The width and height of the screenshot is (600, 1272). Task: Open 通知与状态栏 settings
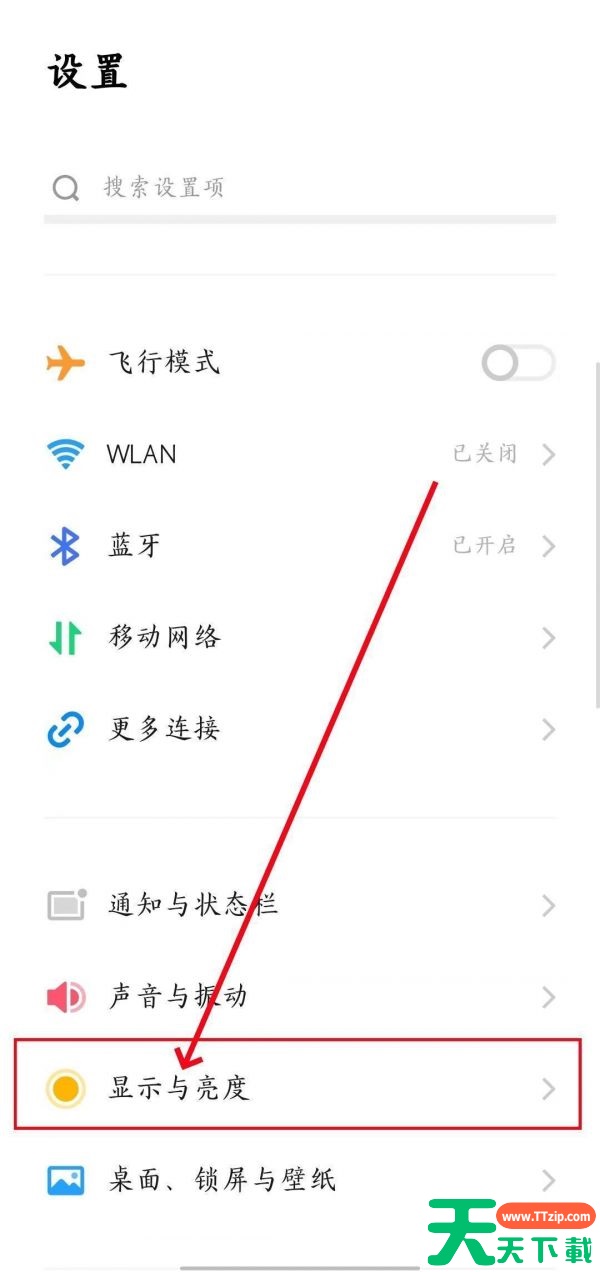pyautogui.click(x=300, y=906)
